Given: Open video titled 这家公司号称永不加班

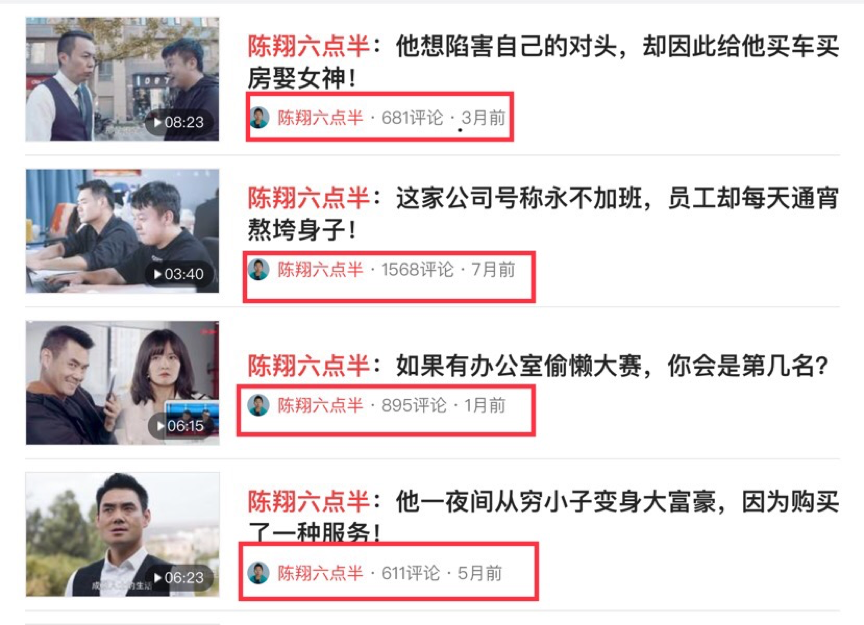Looking at the screenshot, I should pos(543,213).
